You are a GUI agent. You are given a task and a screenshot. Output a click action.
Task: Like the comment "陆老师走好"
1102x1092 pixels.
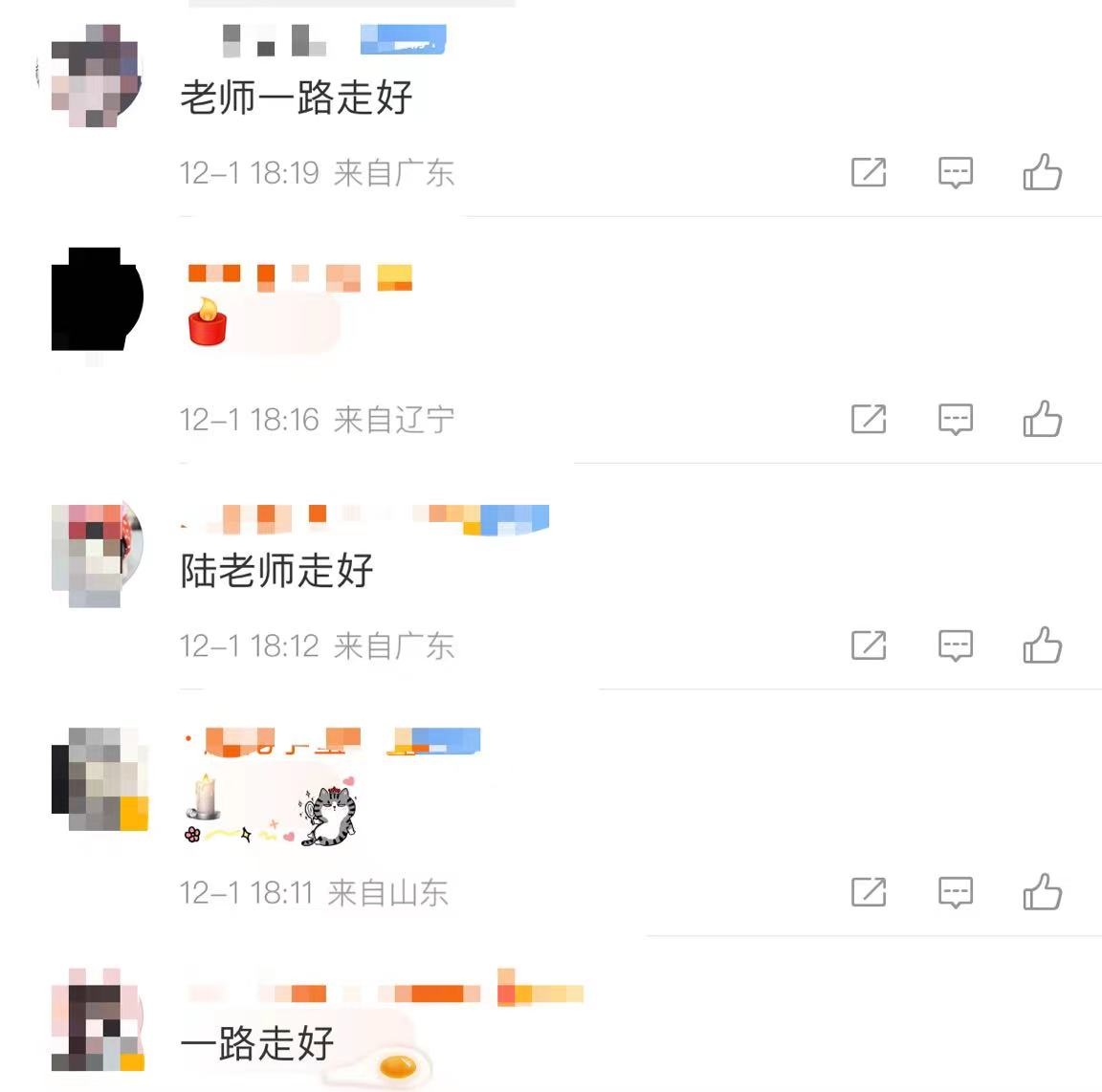(x=1042, y=645)
